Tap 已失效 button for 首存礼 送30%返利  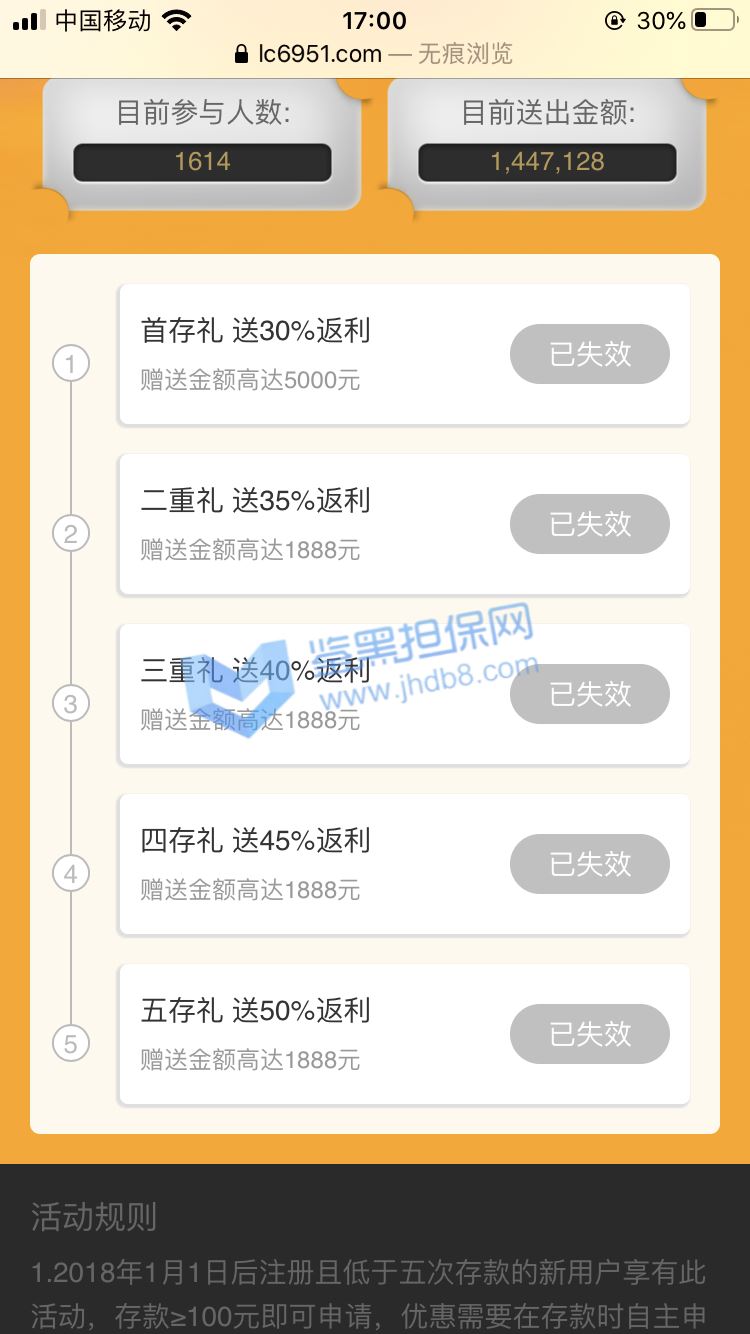590,354
